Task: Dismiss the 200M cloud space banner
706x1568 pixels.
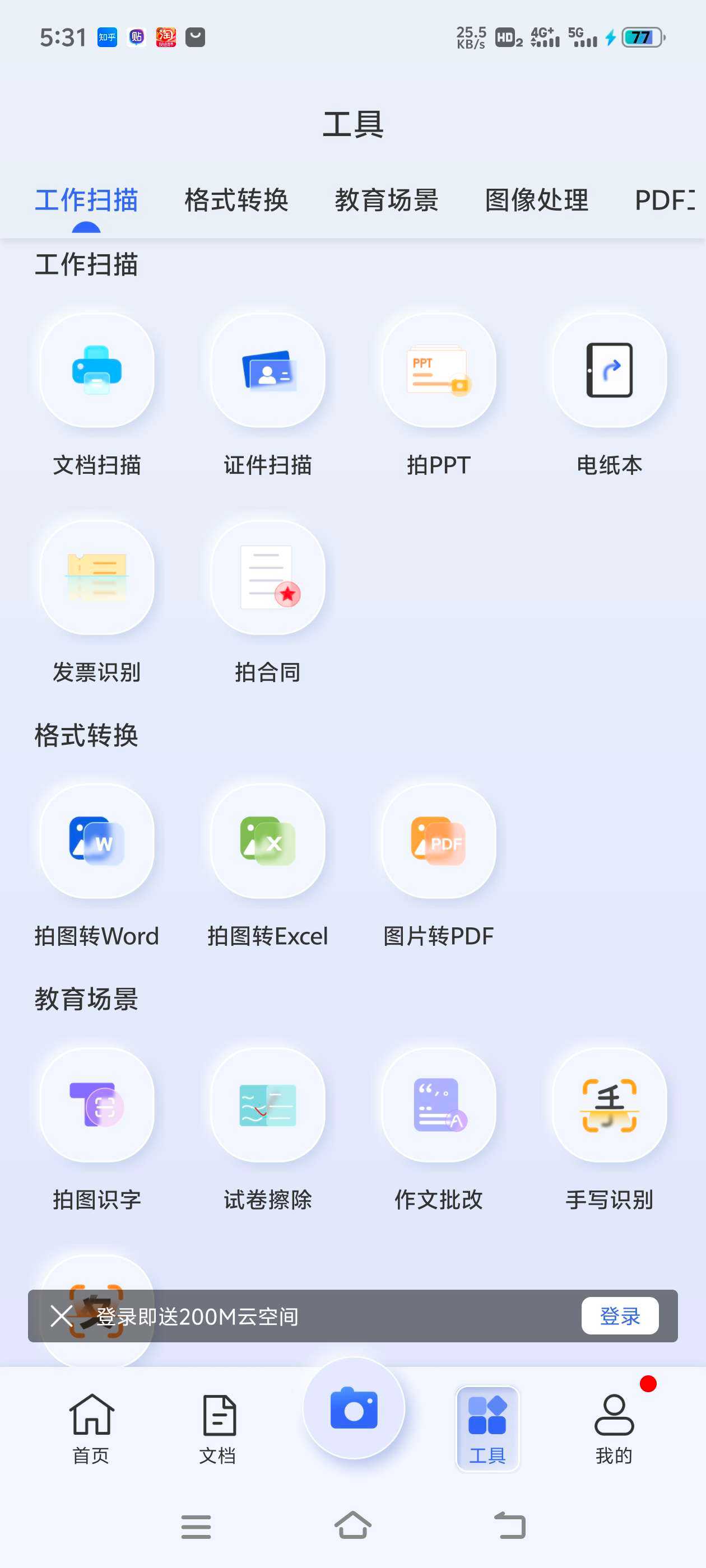Action: coord(62,1316)
